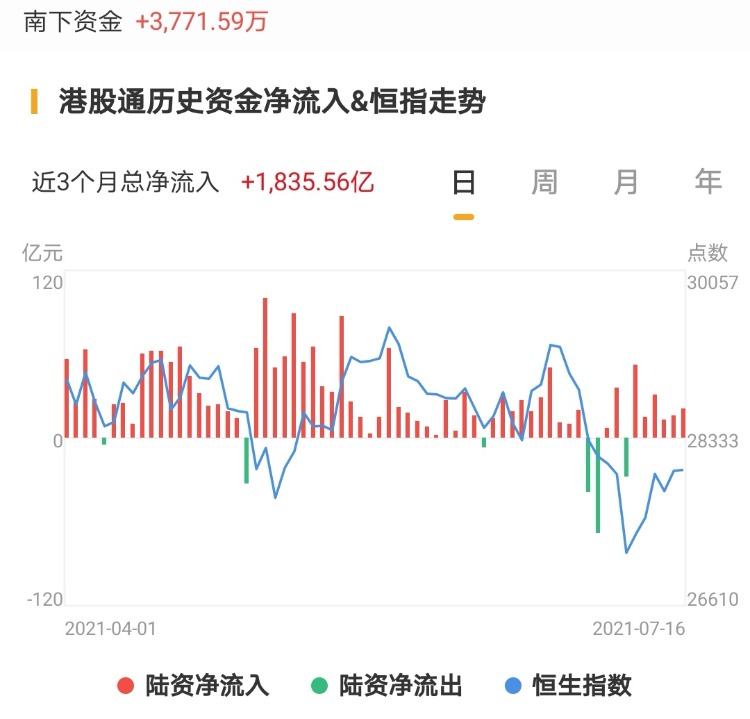Viewport: 750px width, 719px height.
Task: Toggle the 陆资净流入 legend series
Action: 194,685
